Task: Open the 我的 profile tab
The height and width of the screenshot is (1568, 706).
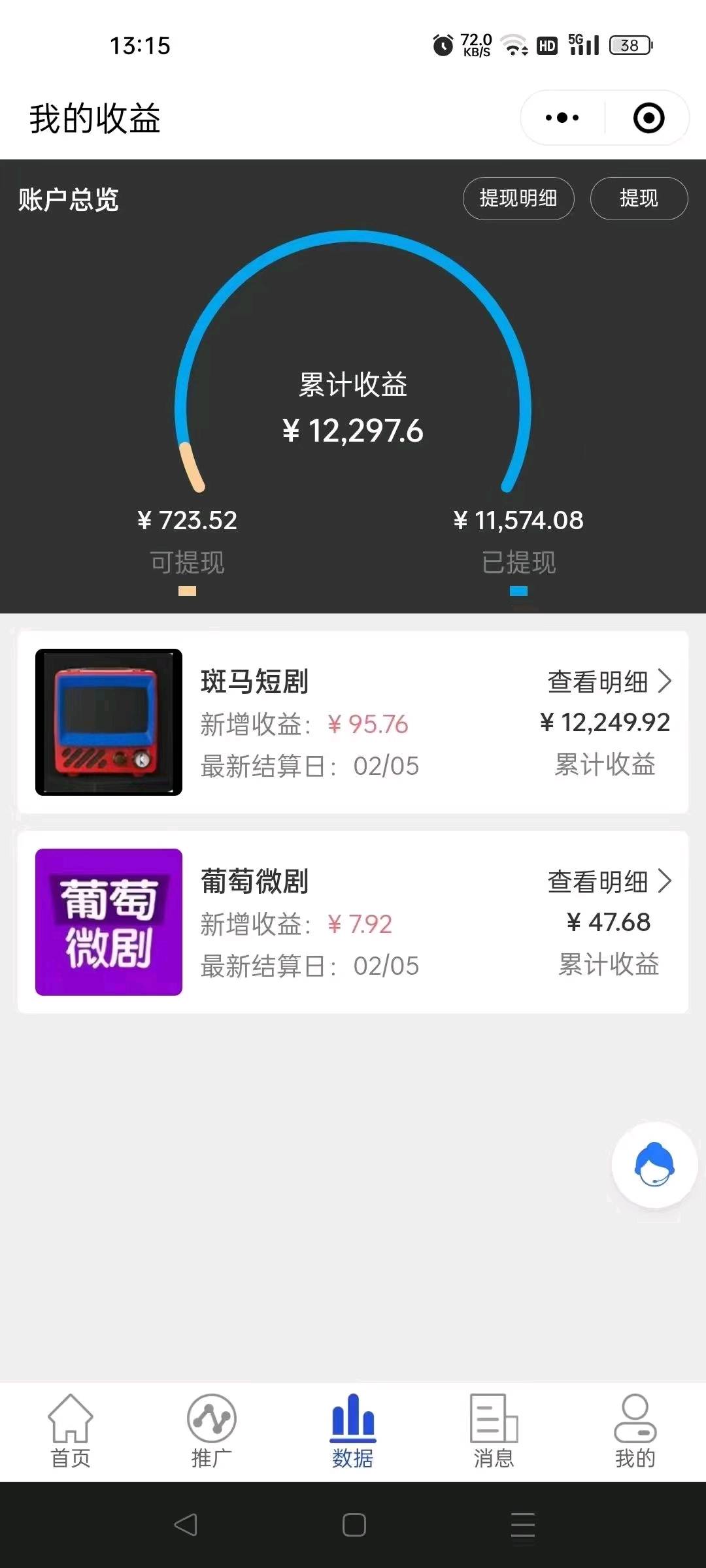Action: click(635, 1431)
